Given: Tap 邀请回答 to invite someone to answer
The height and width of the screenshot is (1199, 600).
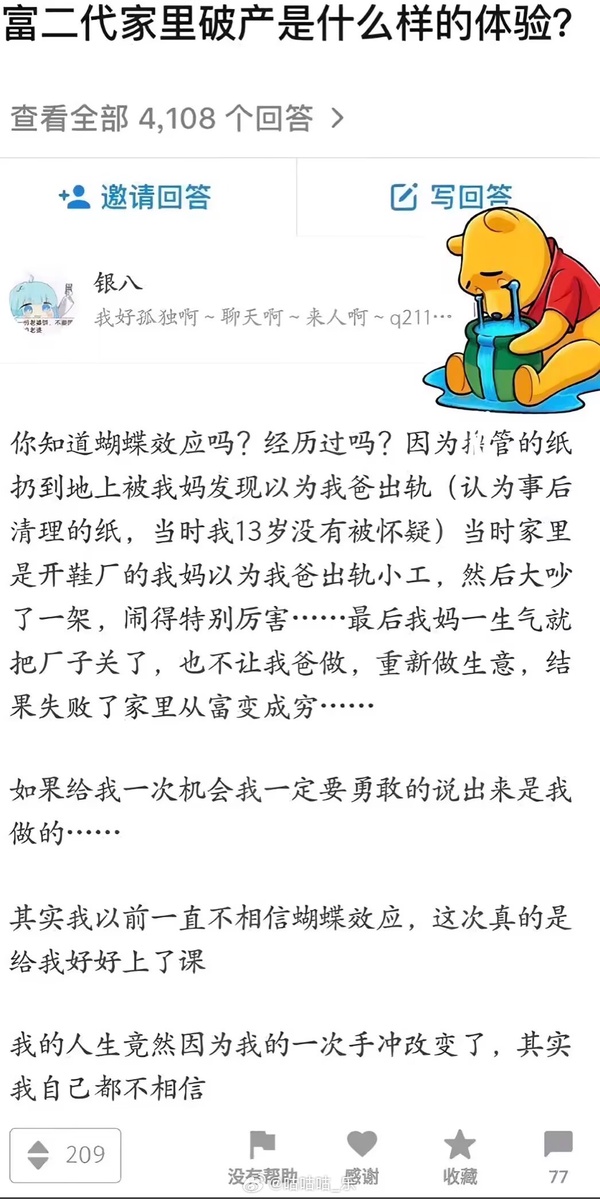Looking at the screenshot, I should [x=135, y=196].
